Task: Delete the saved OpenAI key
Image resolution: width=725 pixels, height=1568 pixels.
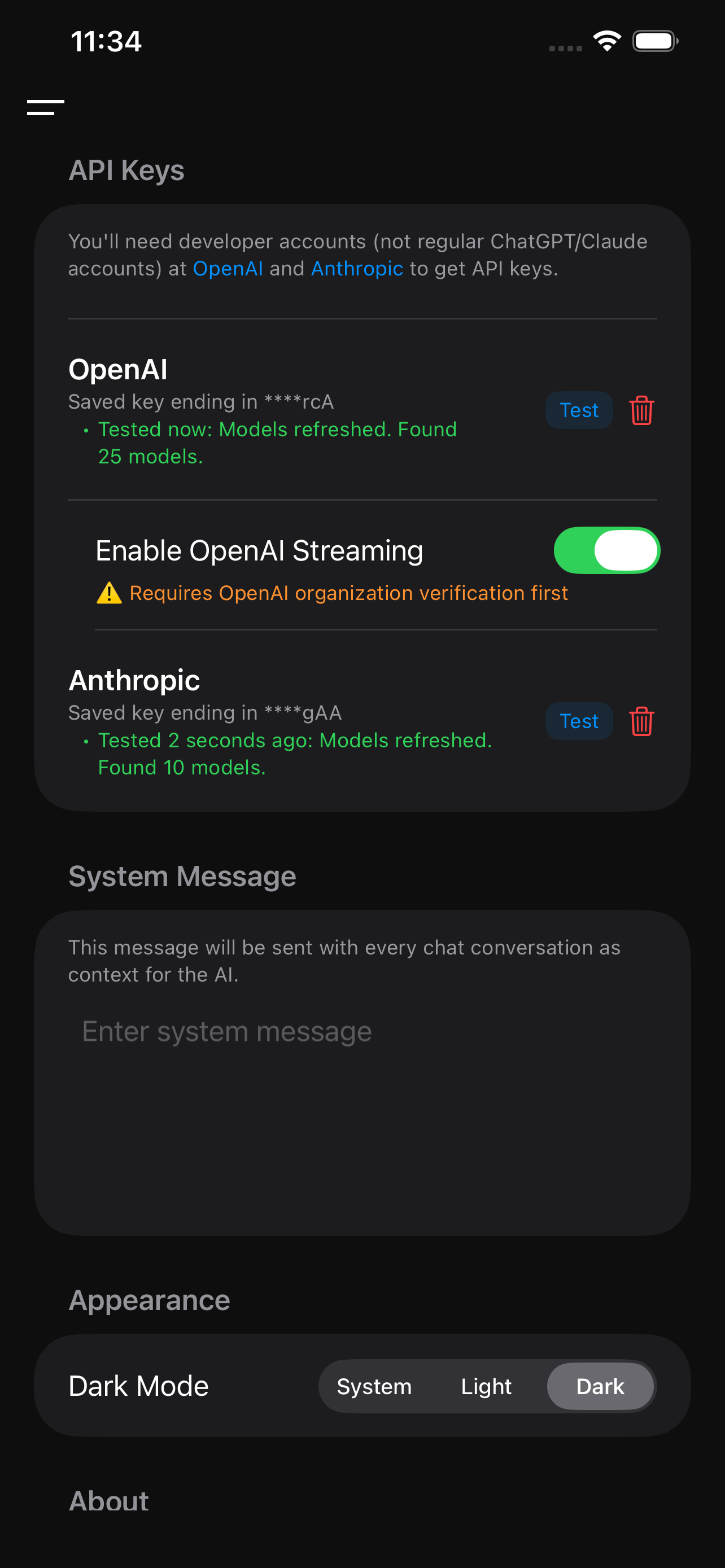Action: click(x=641, y=410)
